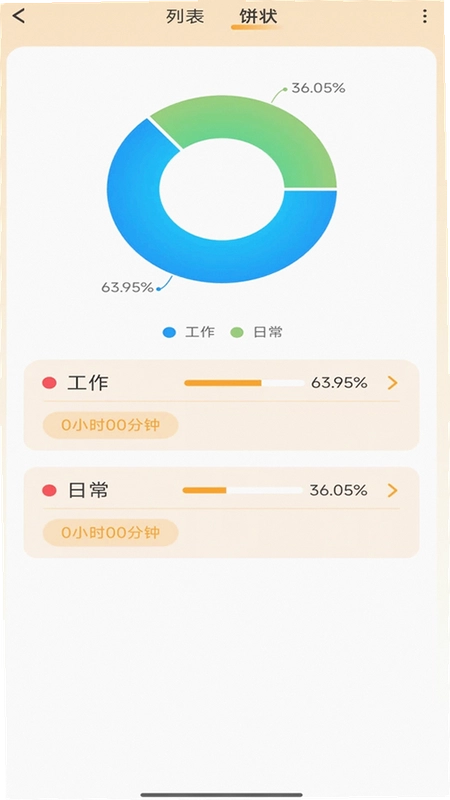Select the 饼状 tab
The image size is (450, 800).
tap(258, 16)
